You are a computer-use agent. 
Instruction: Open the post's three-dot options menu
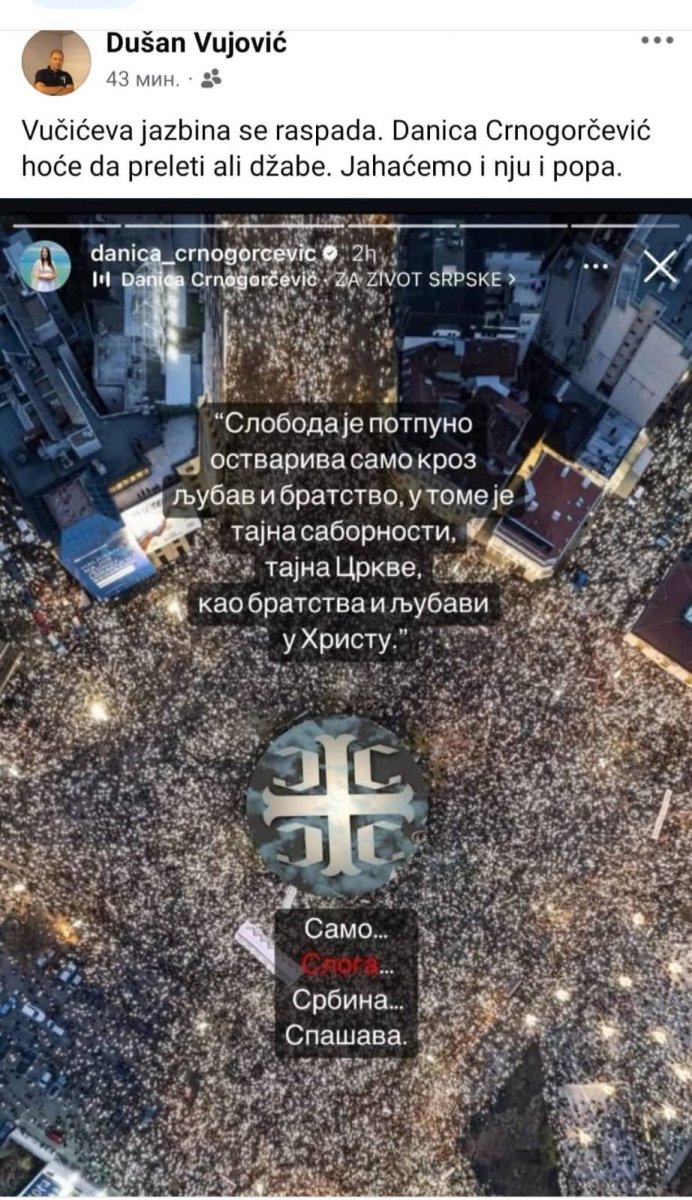point(656,41)
